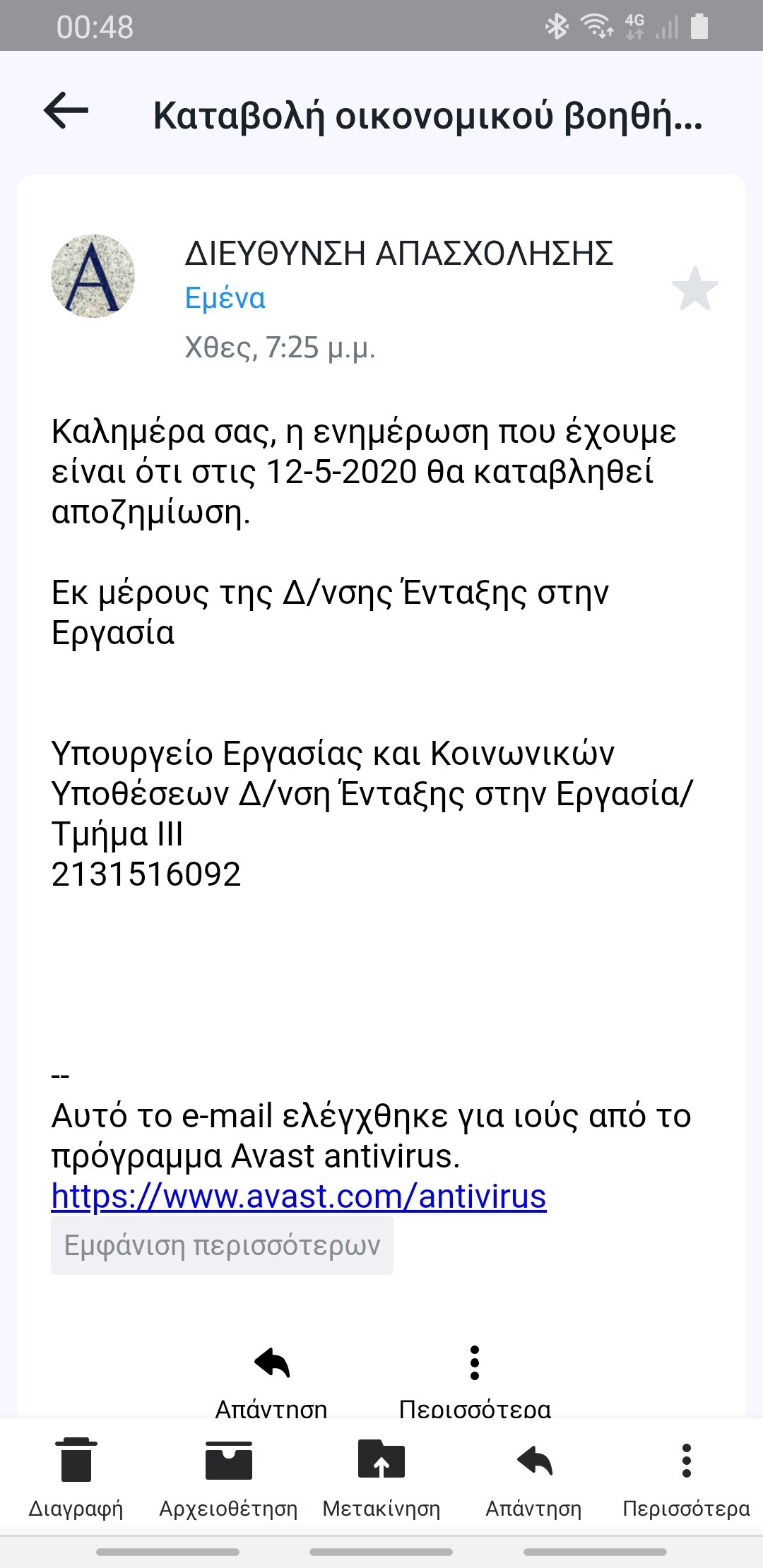The image size is (763, 1568).
Task: Expand with Εμφάνιση περισσότερων button
Action: [222, 1245]
